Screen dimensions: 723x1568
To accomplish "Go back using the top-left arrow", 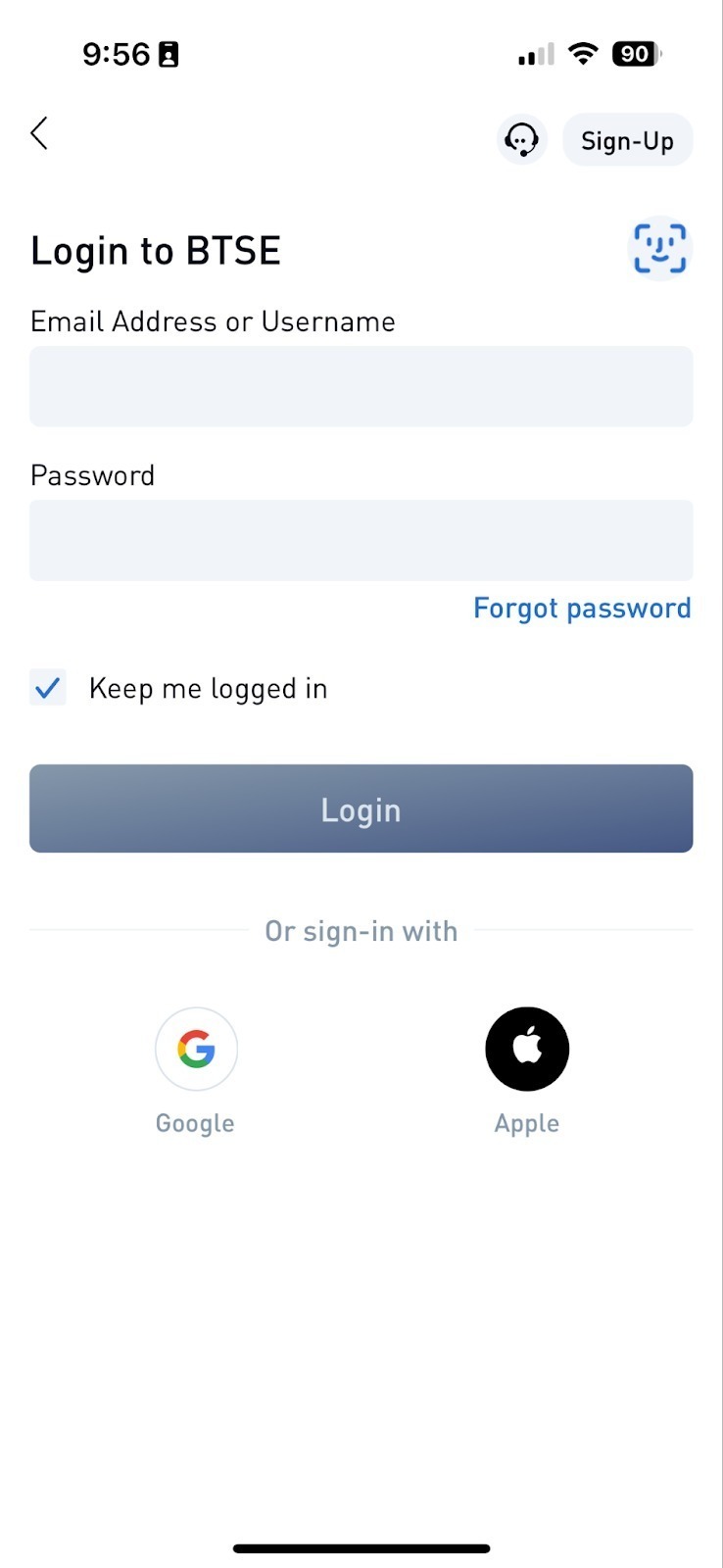I will coord(39,133).
